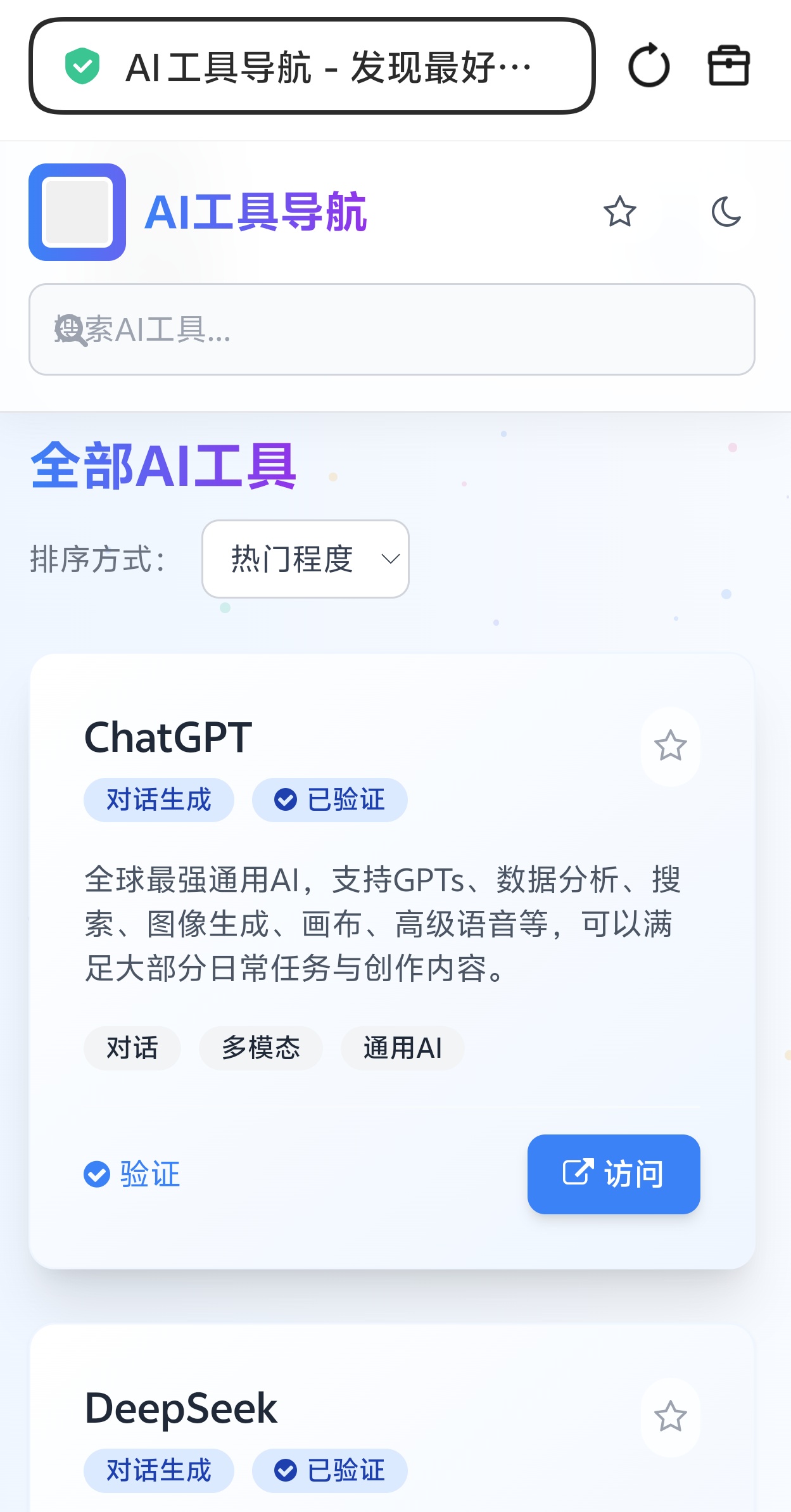Viewport: 791px width, 1512px height.
Task: Click the 多模态 tag on ChatGPT
Action: tap(260, 1048)
